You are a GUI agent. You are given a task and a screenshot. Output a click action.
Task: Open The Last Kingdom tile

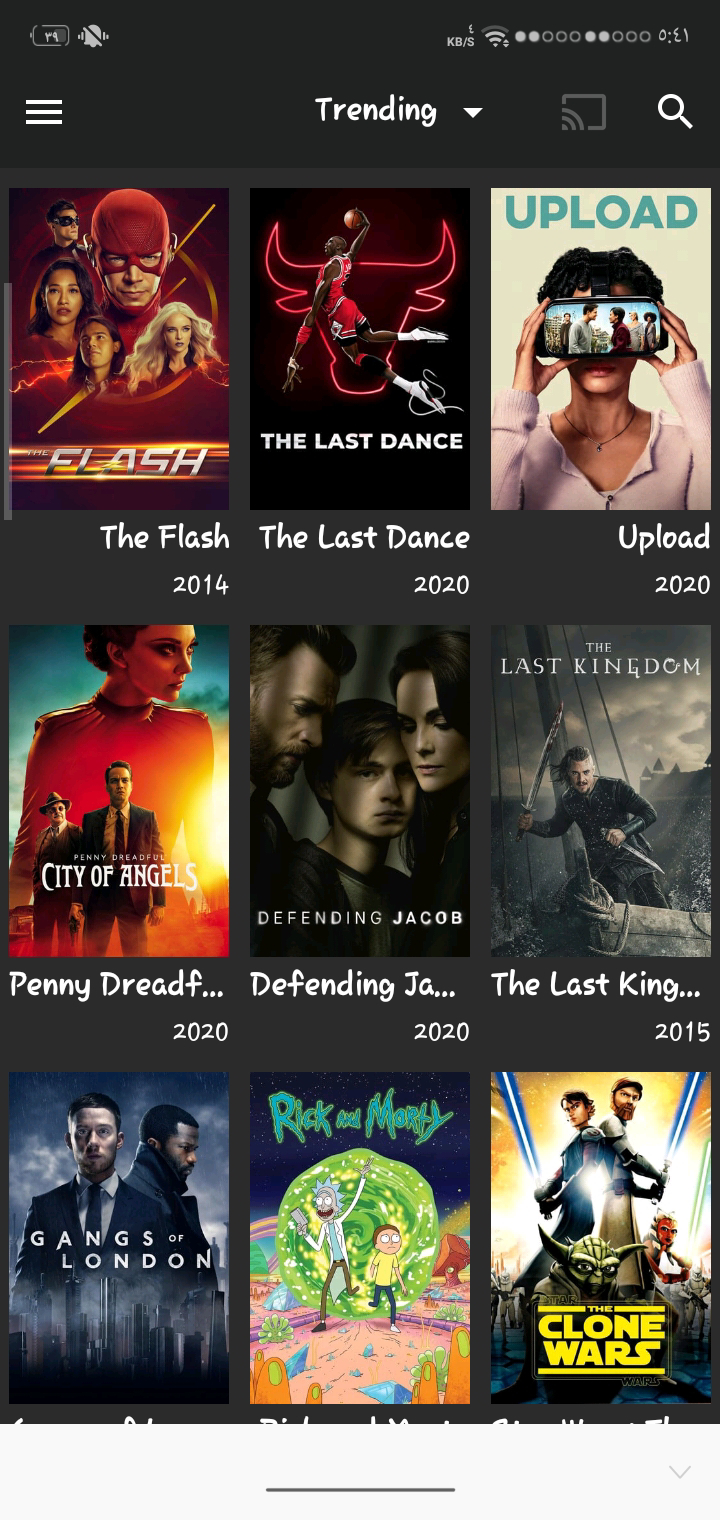pyautogui.click(x=600, y=790)
